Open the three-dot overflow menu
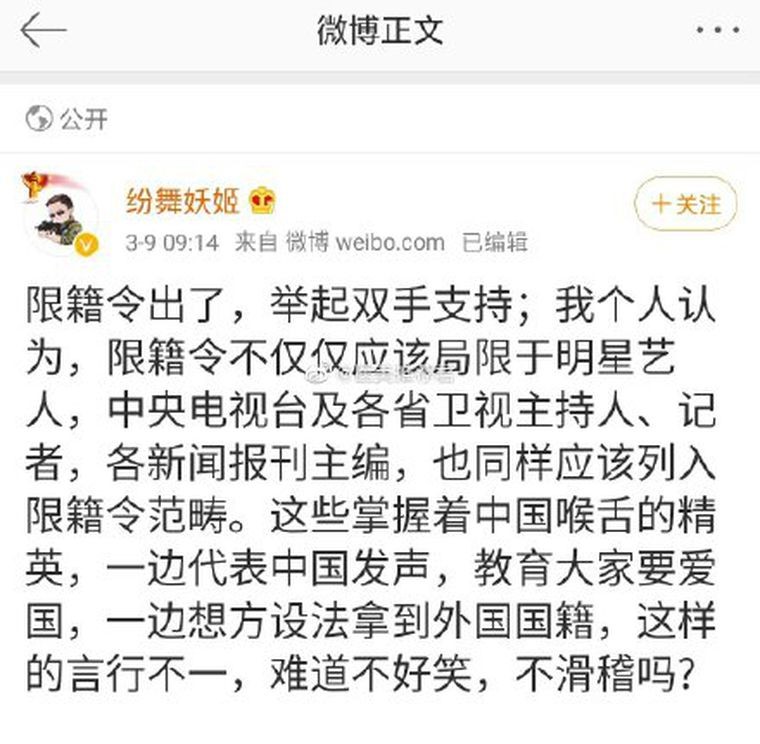Viewport: 760px width, 744px height. [718, 31]
